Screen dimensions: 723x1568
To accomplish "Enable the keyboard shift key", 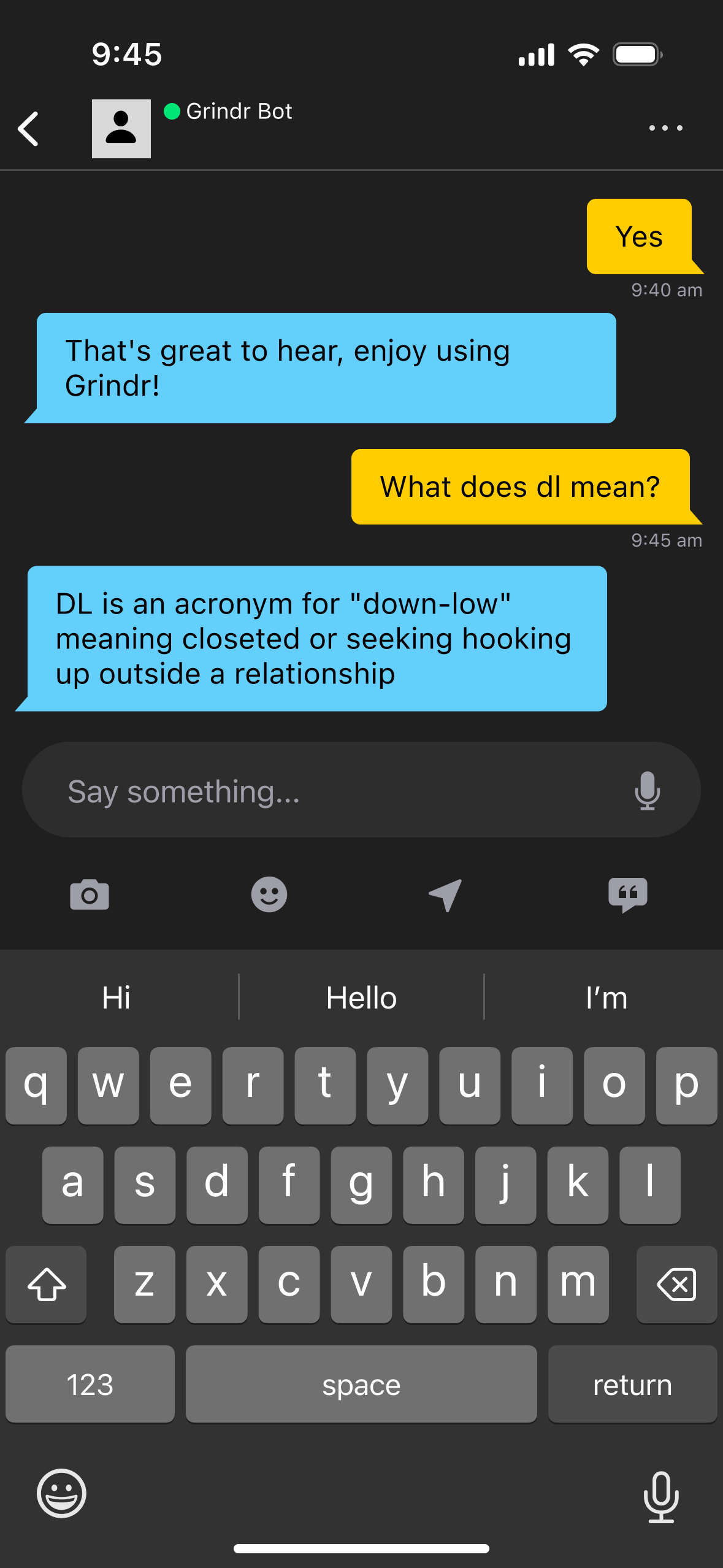I will [x=47, y=1284].
